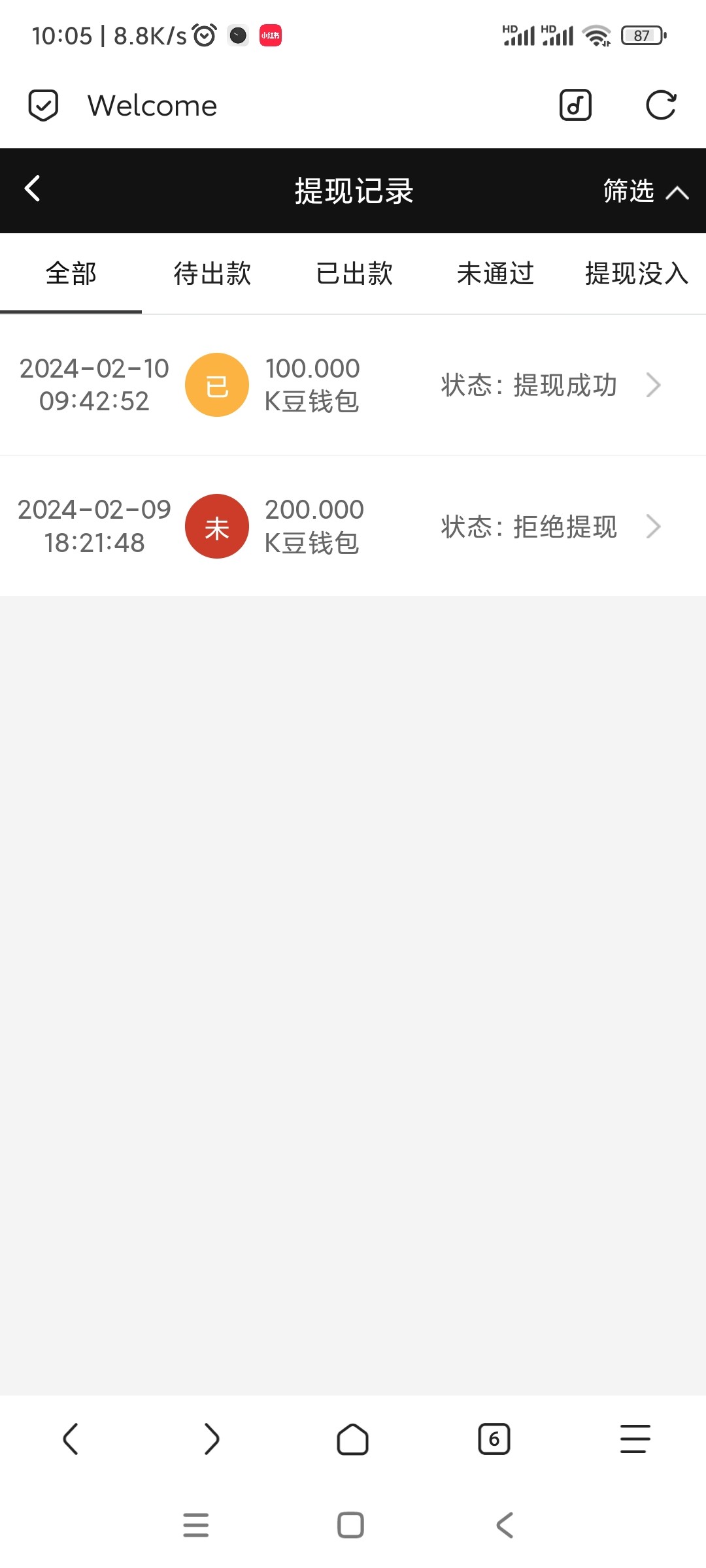Switch to the 已出款 tab
This screenshot has height=1568, width=706.
point(354,273)
